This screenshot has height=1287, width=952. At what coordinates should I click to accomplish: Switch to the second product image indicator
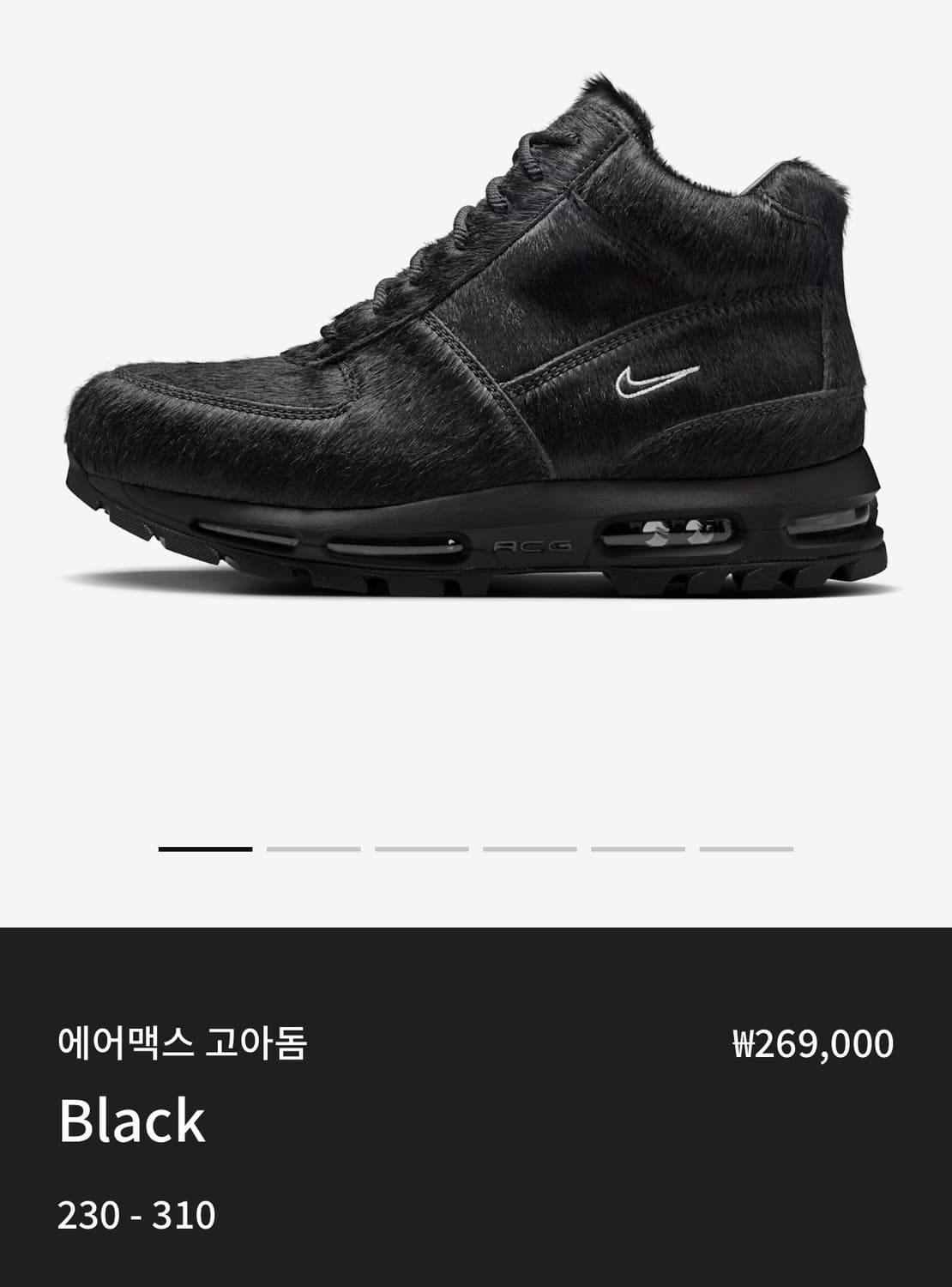tap(313, 848)
